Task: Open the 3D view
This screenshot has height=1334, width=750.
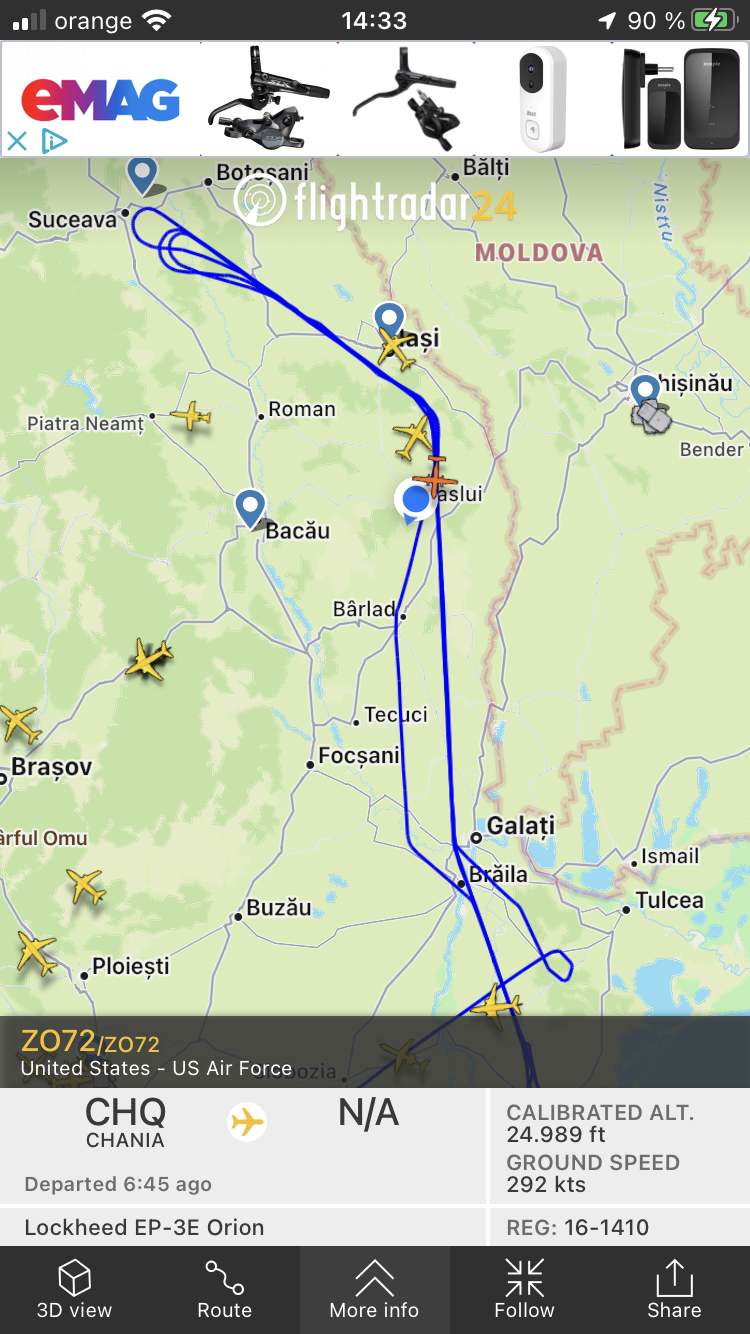Action: [x=74, y=1289]
